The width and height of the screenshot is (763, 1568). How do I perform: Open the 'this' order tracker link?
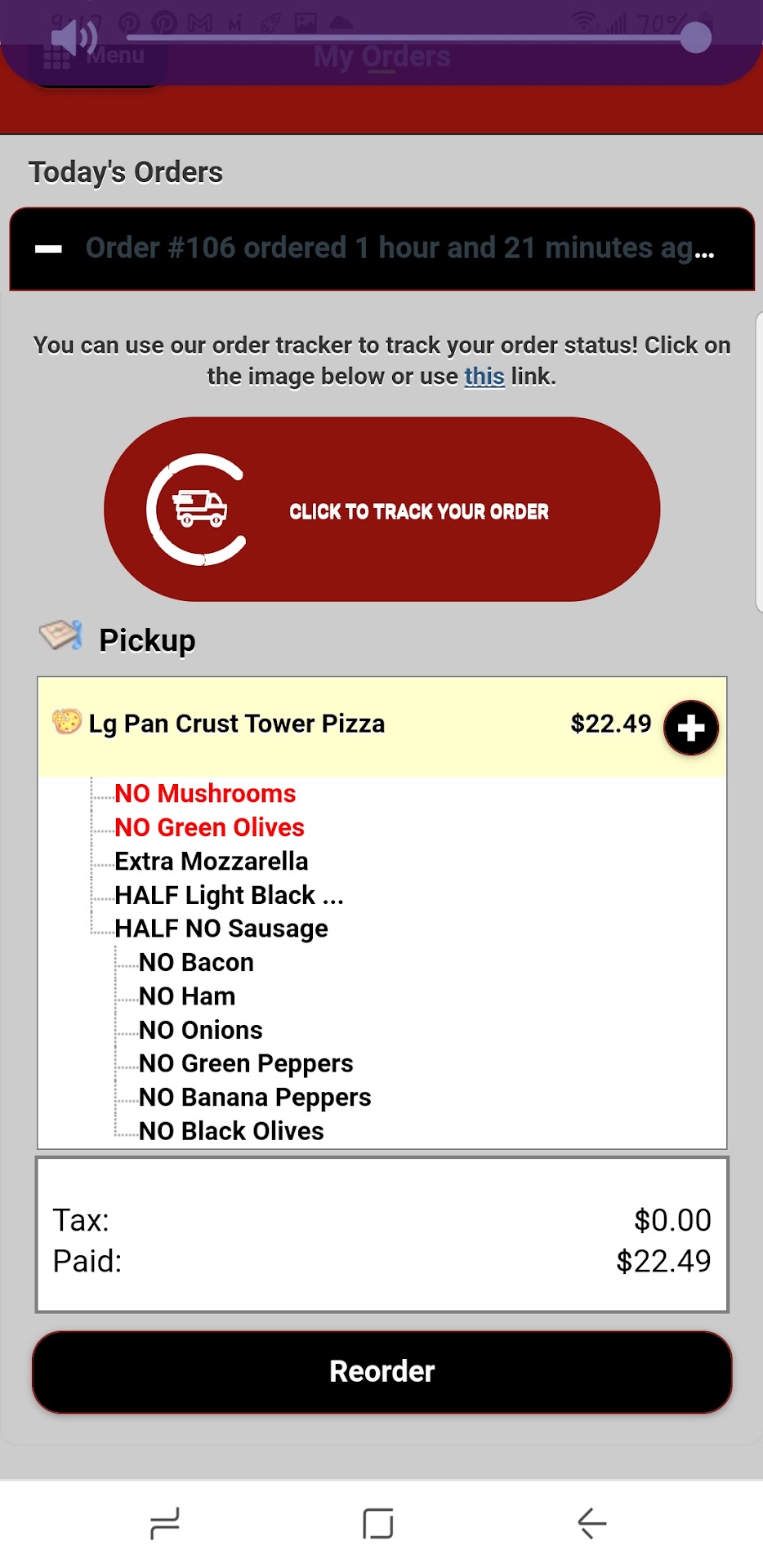[484, 376]
